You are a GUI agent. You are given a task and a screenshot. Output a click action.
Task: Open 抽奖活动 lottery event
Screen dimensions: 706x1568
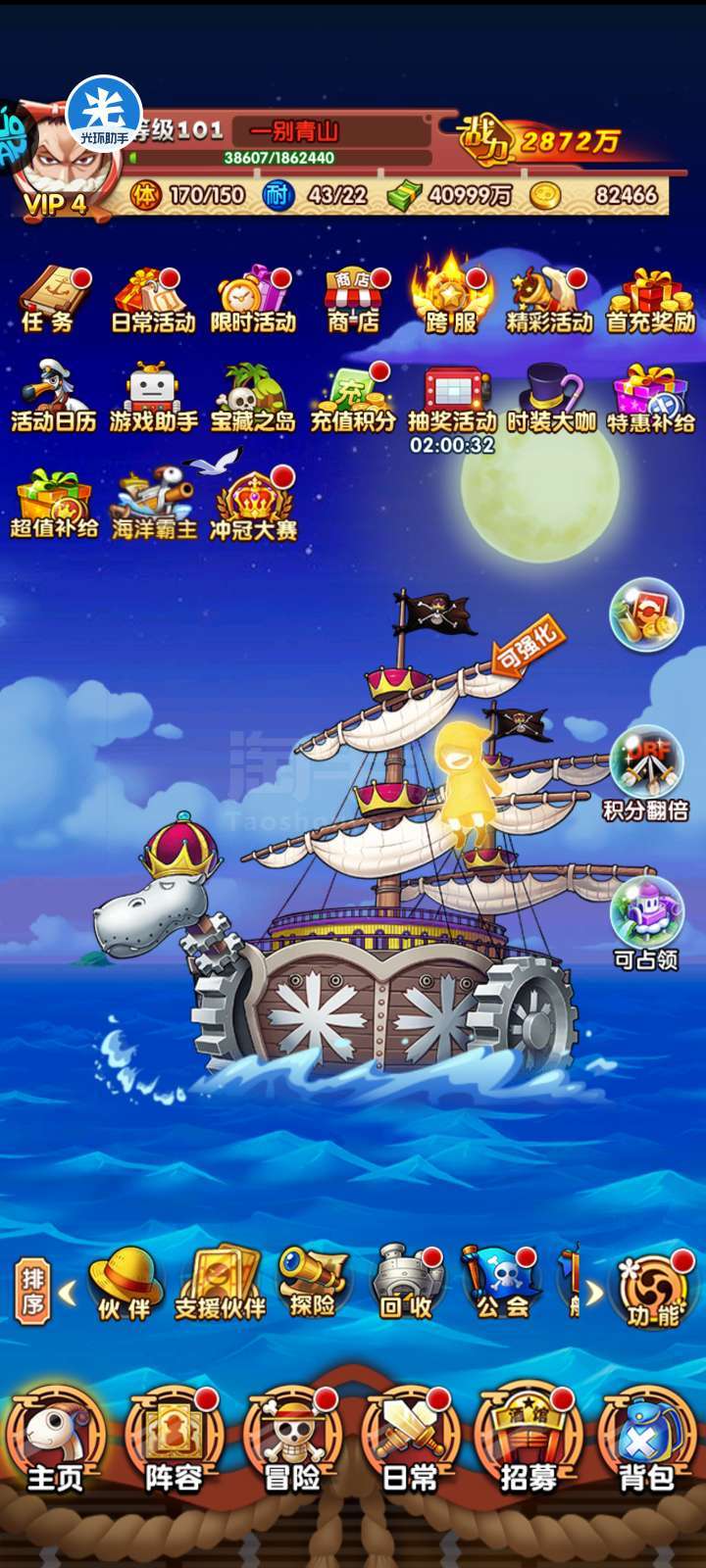point(452,408)
